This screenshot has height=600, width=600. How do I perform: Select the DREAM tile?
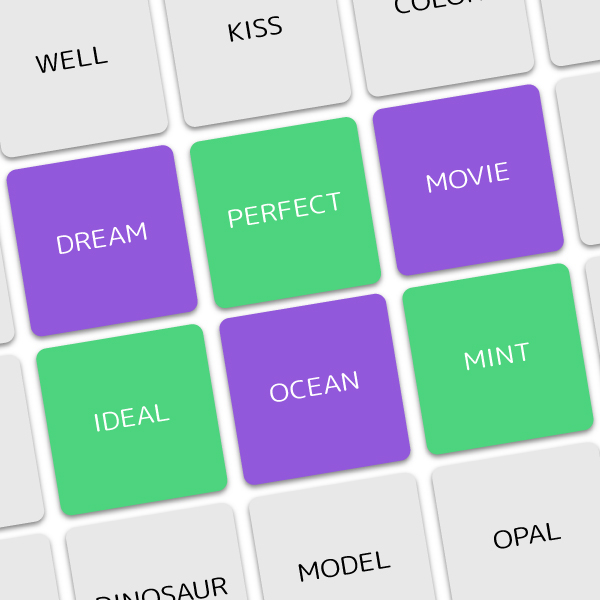[x=102, y=240]
